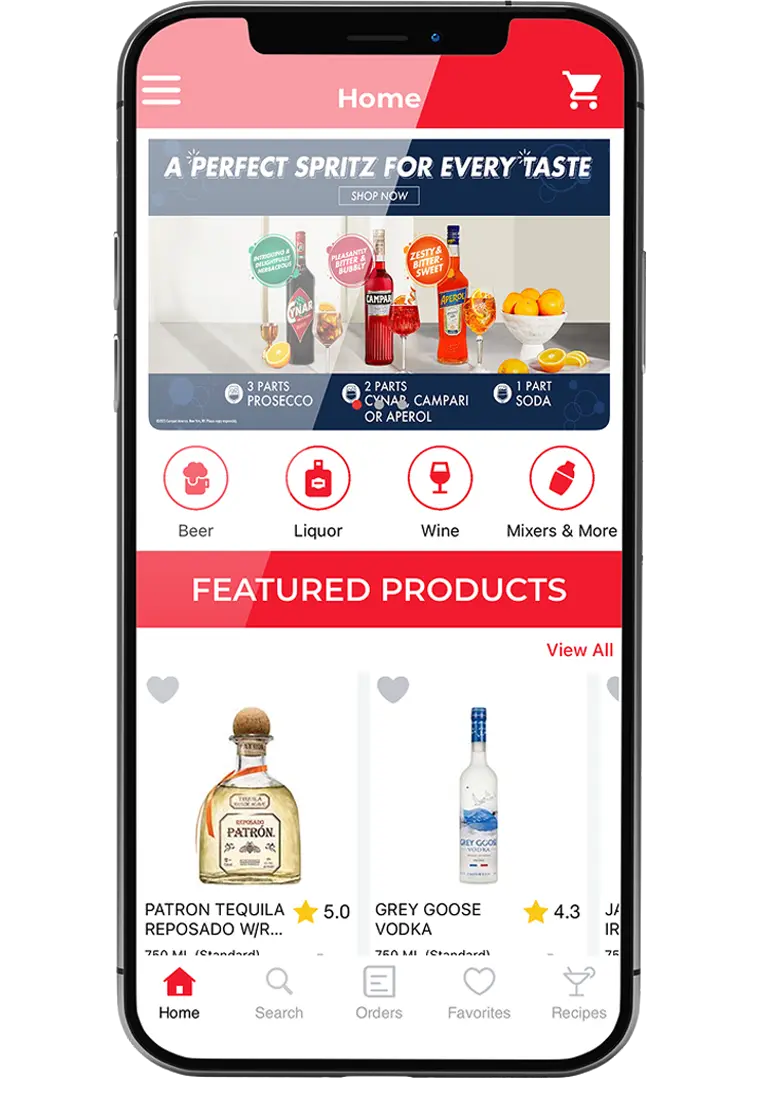The width and height of the screenshot is (759, 1110).
Task: Switch to the Recipes tab
Action: click(x=579, y=993)
